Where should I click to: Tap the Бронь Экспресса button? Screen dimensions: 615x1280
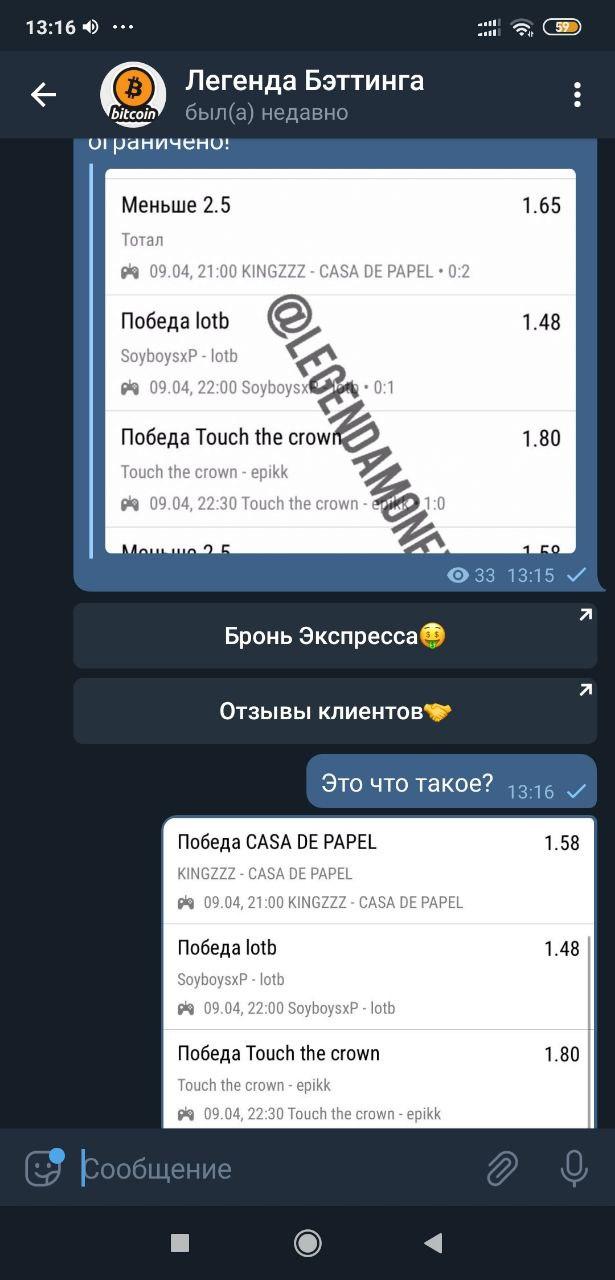point(335,635)
